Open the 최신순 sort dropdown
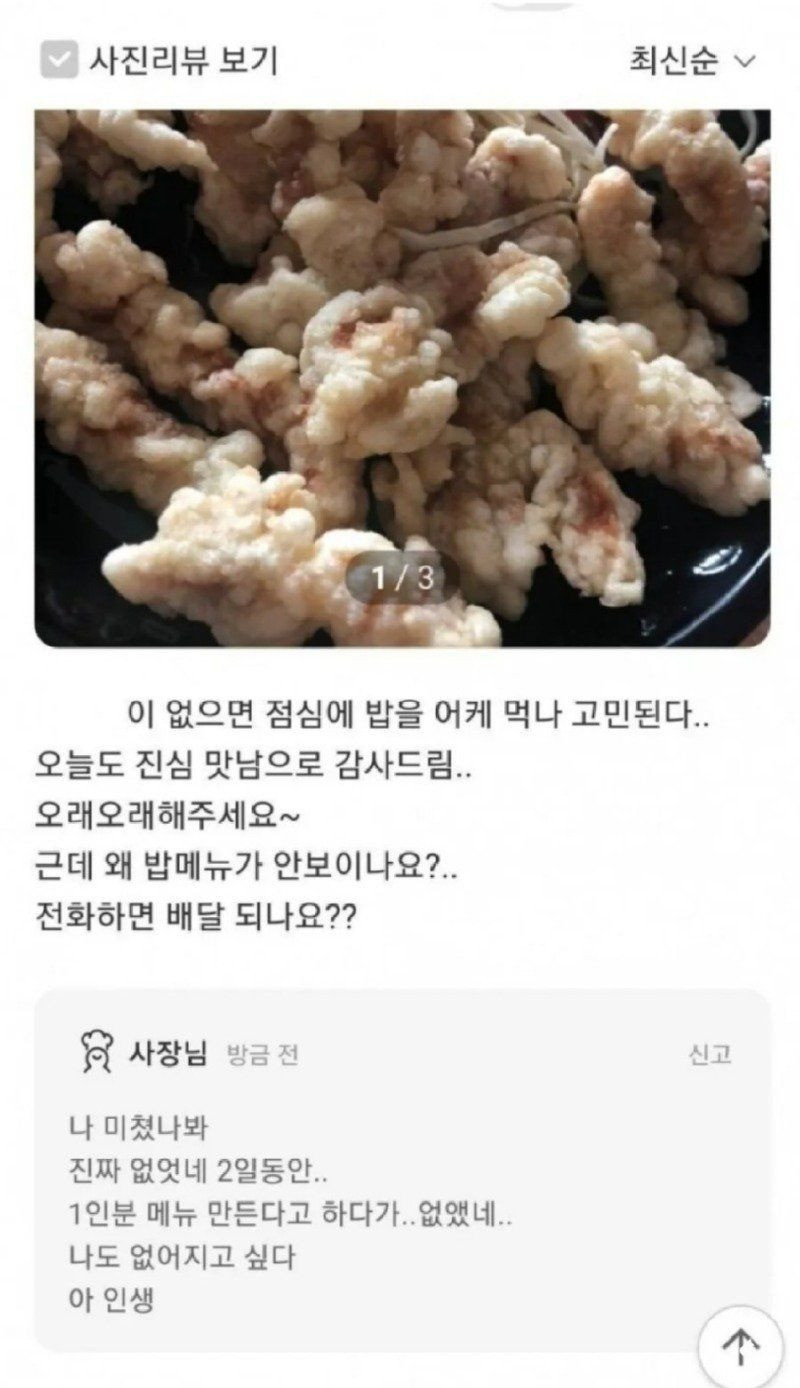The height and width of the screenshot is (1388, 800). (x=691, y=61)
